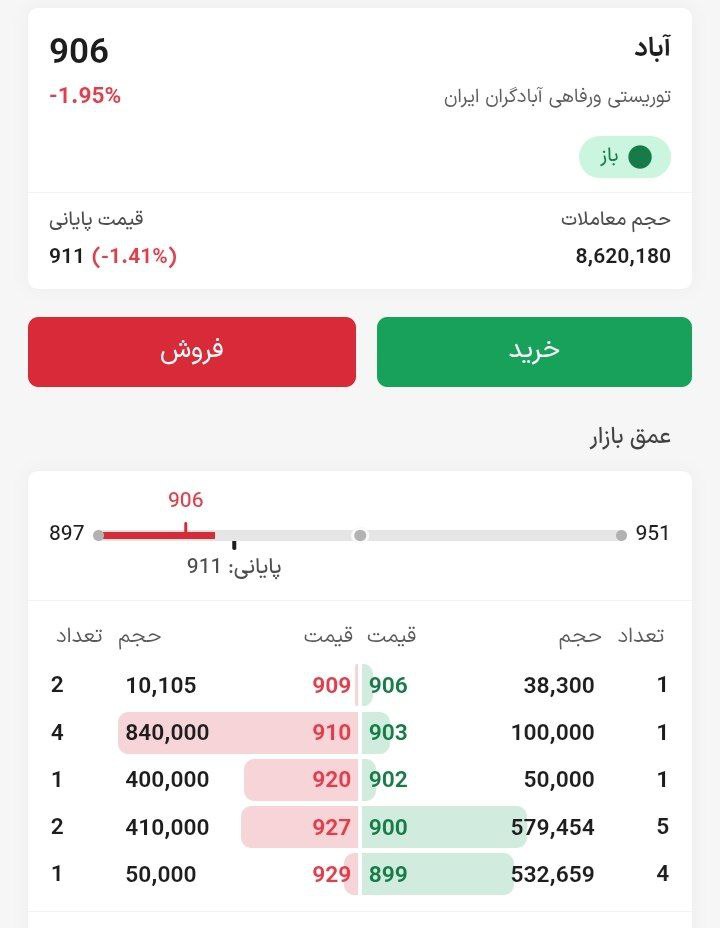Tap the red فروش sell button
Viewport: 720px width, 928px height.
coord(191,351)
